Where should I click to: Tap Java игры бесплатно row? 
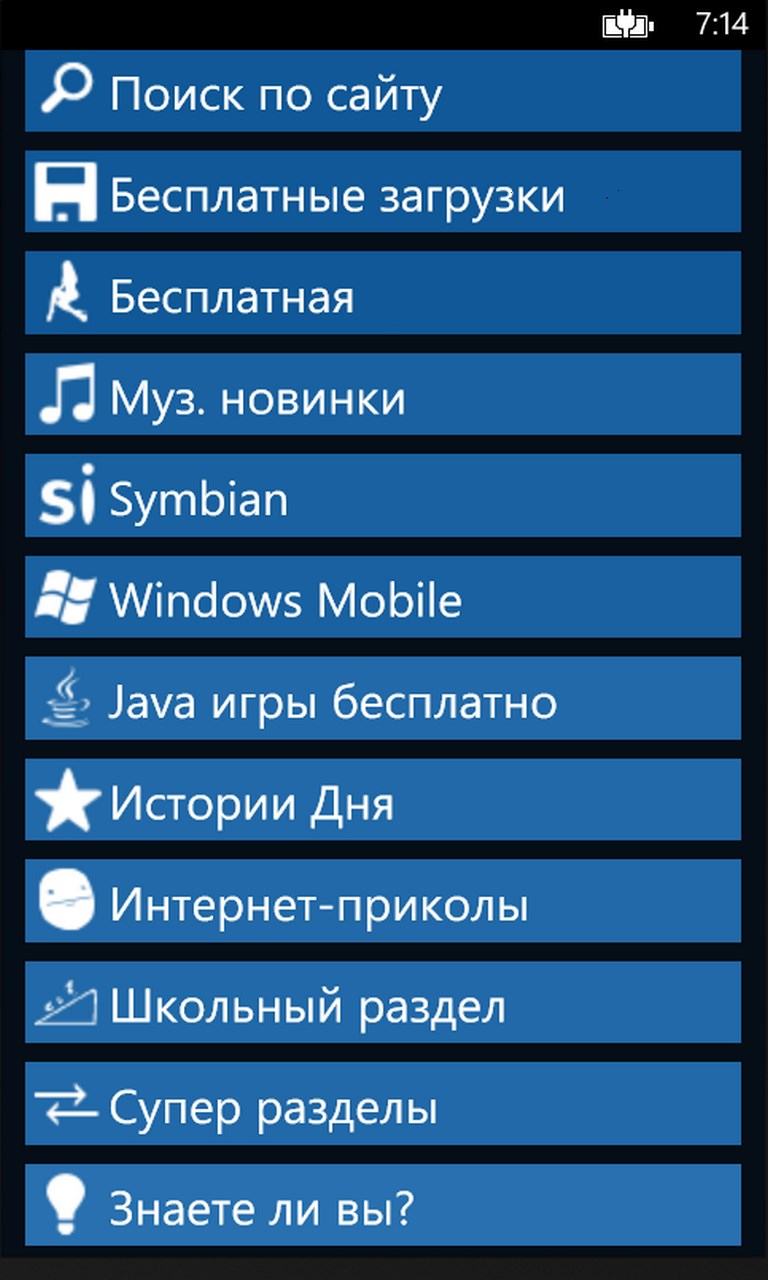click(x=383, y=700)
